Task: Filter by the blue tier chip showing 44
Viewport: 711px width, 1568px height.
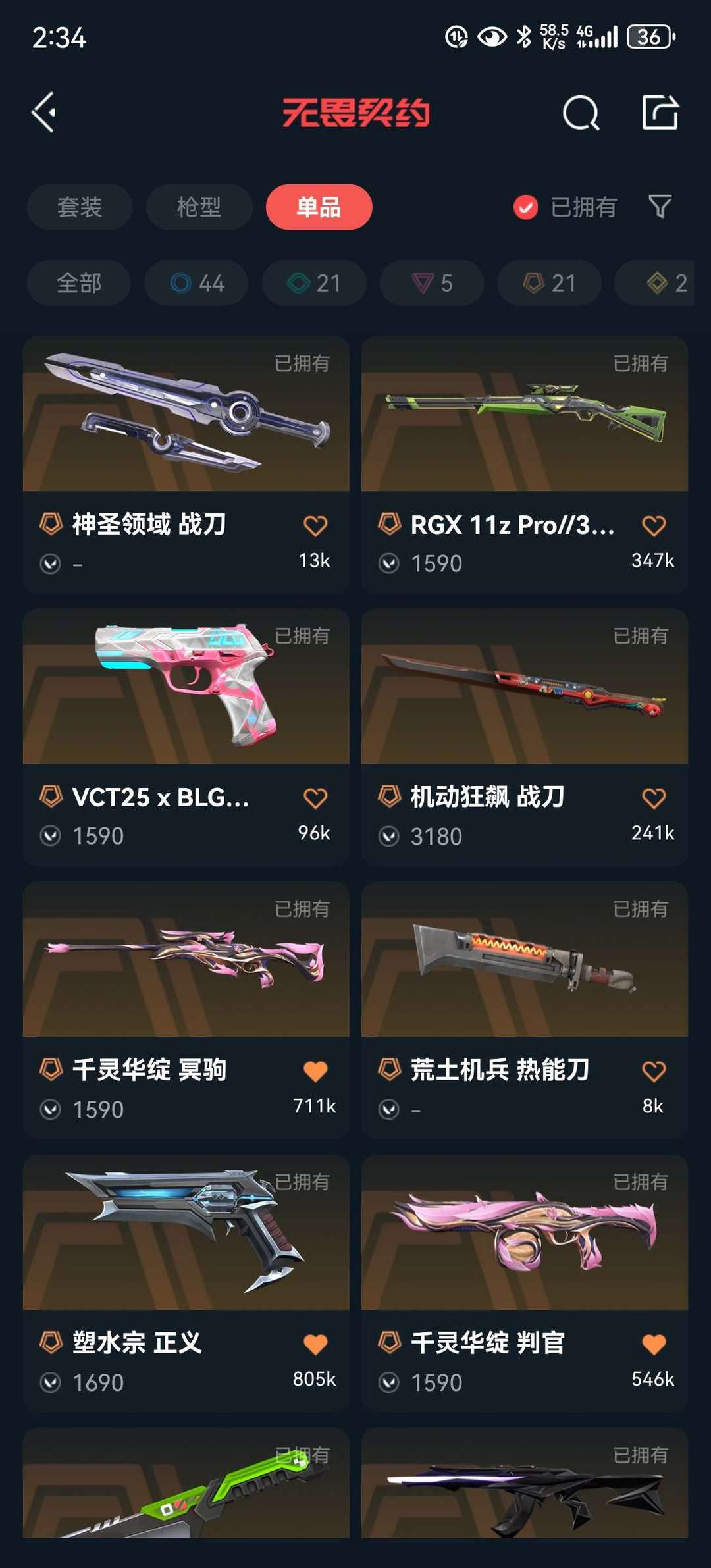Action: click(x=196, y=283)
